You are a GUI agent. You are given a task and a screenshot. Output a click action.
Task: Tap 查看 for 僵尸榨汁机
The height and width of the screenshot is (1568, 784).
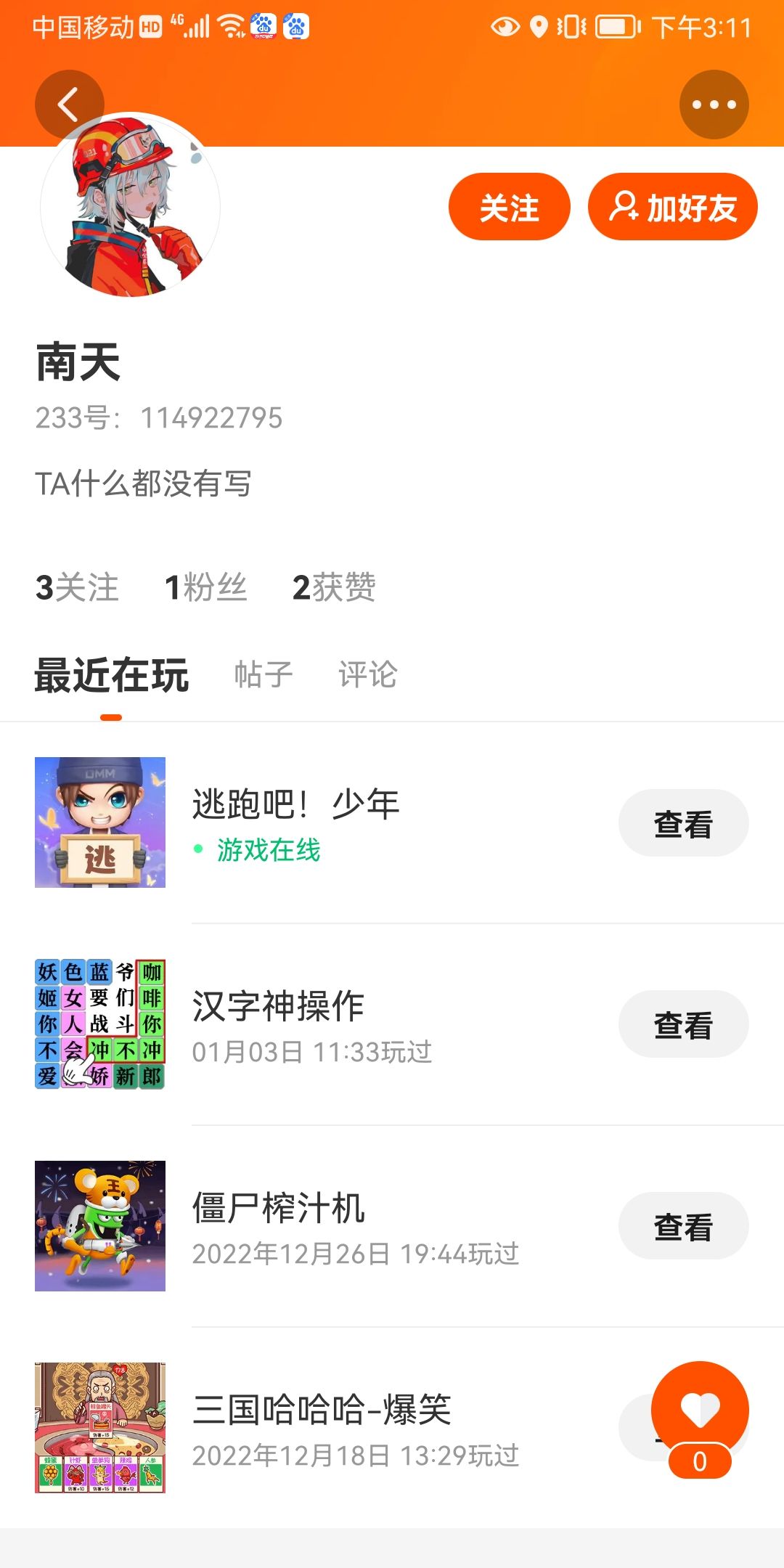683,1226
